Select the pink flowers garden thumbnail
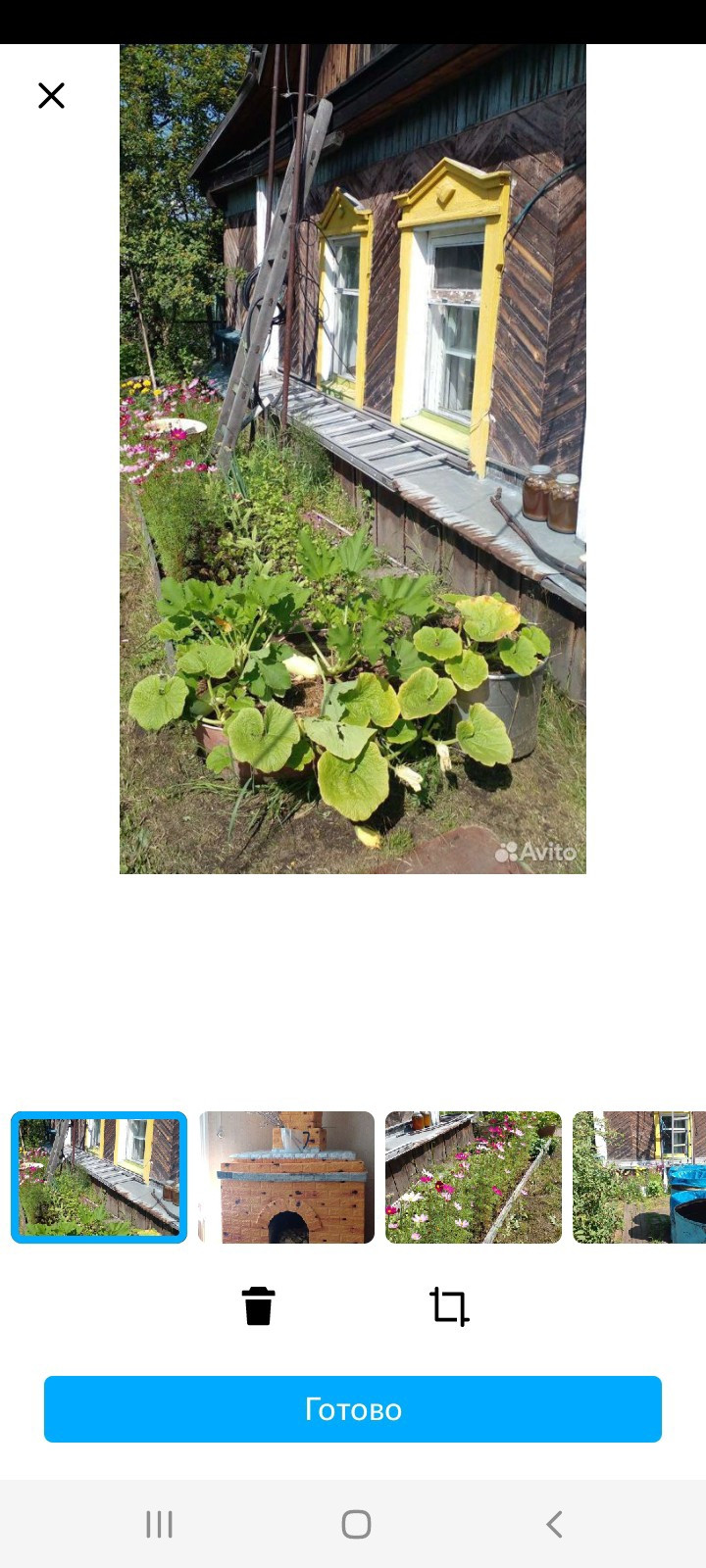Viewport: 706px width, 1568px height. click(474, 1177)
